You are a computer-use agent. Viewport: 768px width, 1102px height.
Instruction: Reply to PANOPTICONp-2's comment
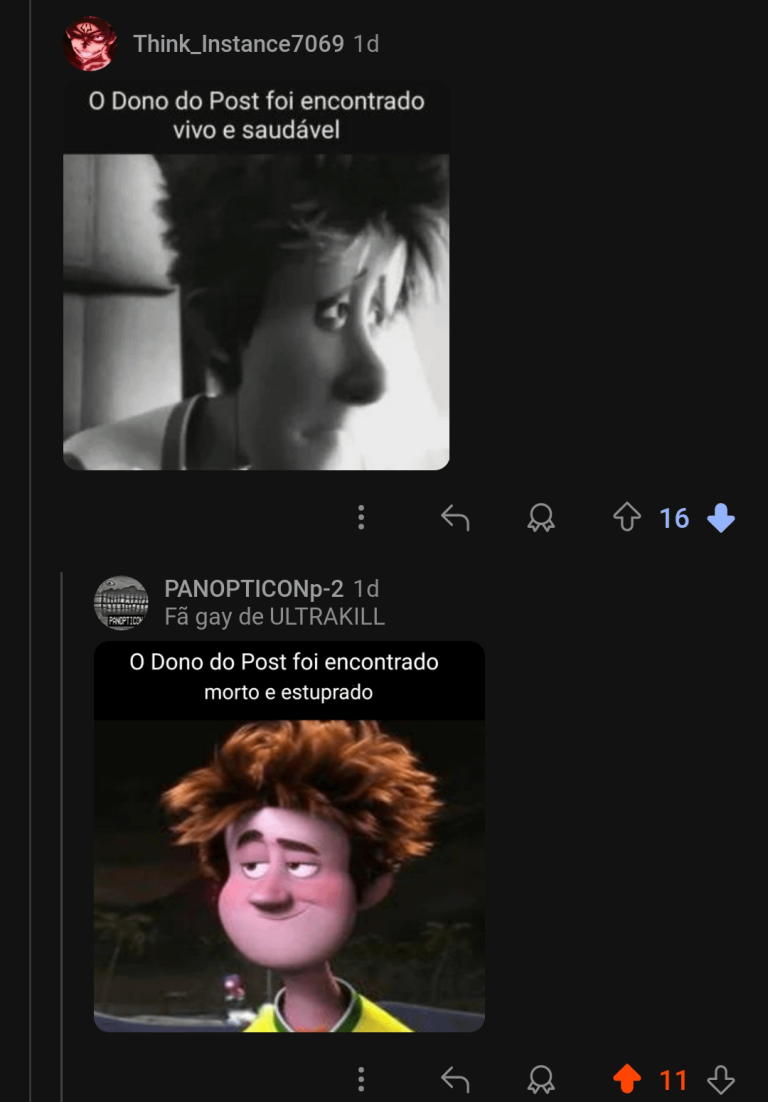[455, 1079]
